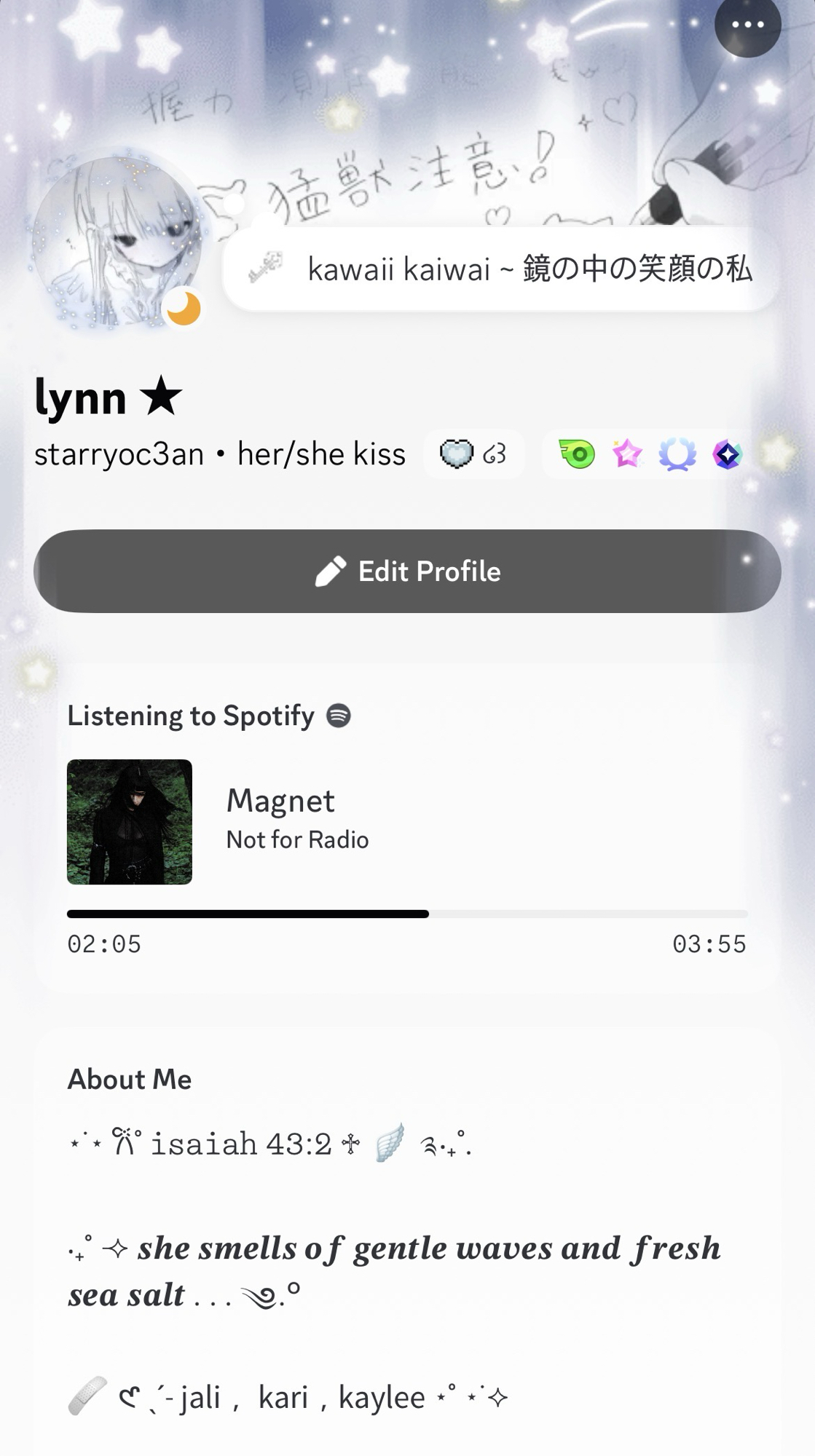Edit the kawaii kaiwai custom status bubble

click(x=500, y=269)
